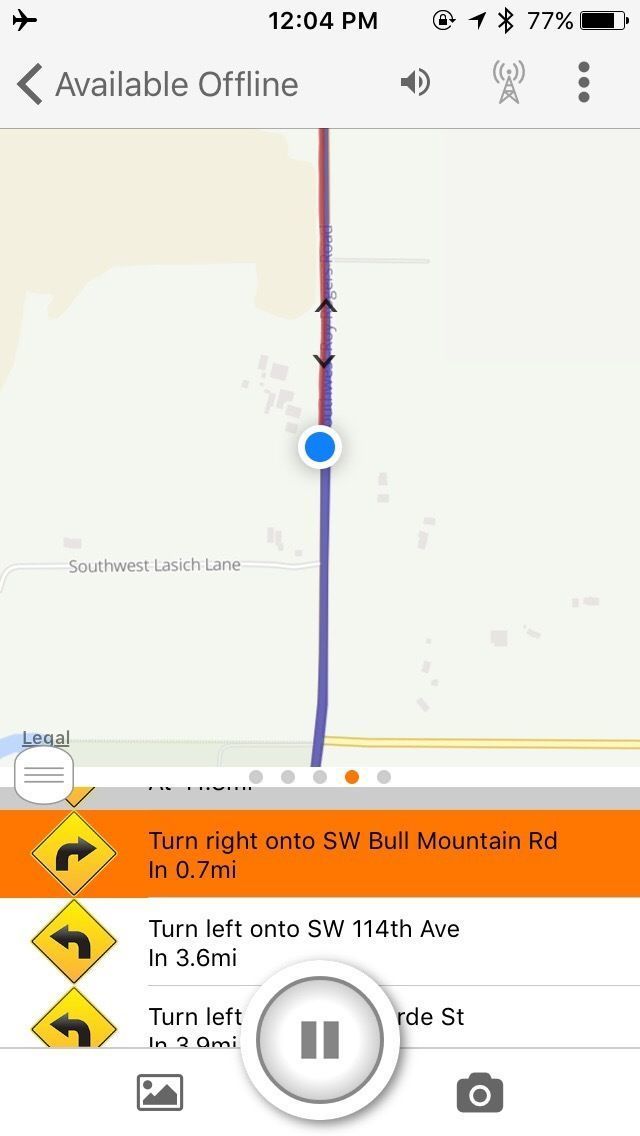The height and width of the screenshot is (1136, 640).
Task: Go back from Available Offline
Action: [x=30, y=84]
